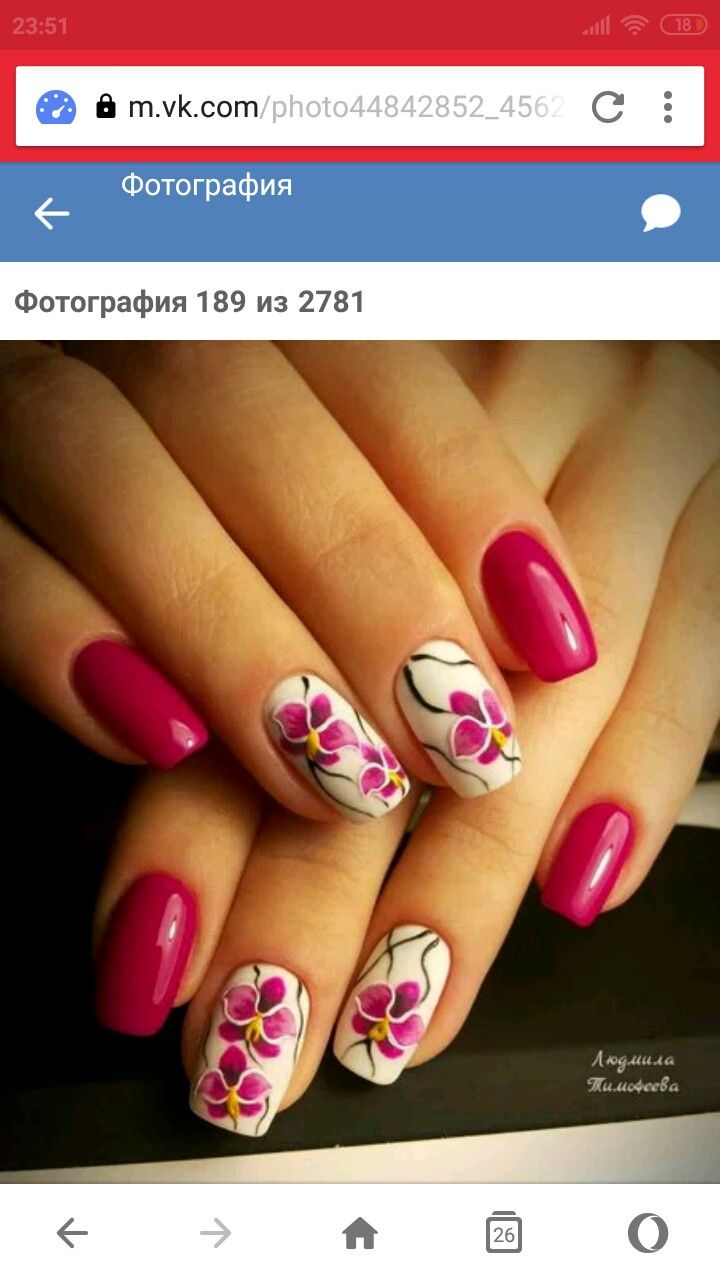Open the Opera menu button
The height and width of the screenshot is (1280, 720).
(x=647, y=1234)
